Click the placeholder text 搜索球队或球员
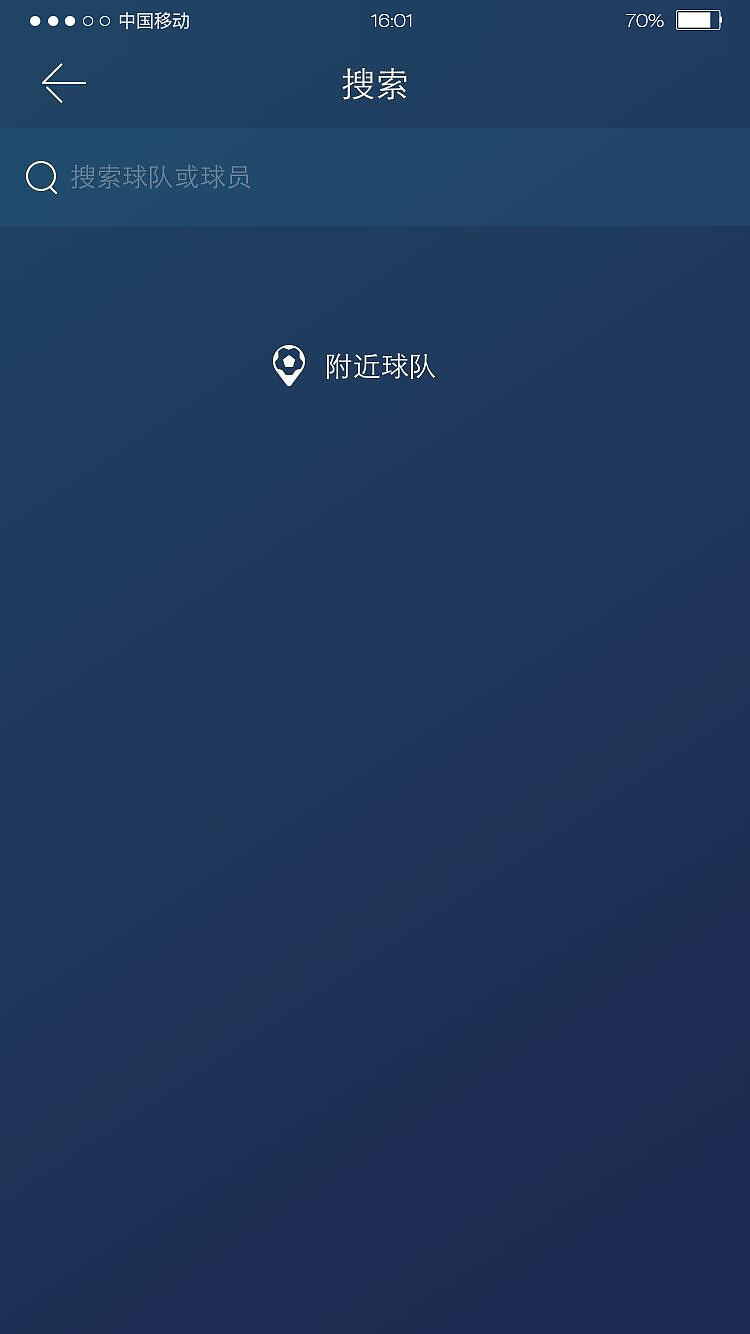Image resolution: width=750 pixels, height=1334 pixels. pos(160,176)
